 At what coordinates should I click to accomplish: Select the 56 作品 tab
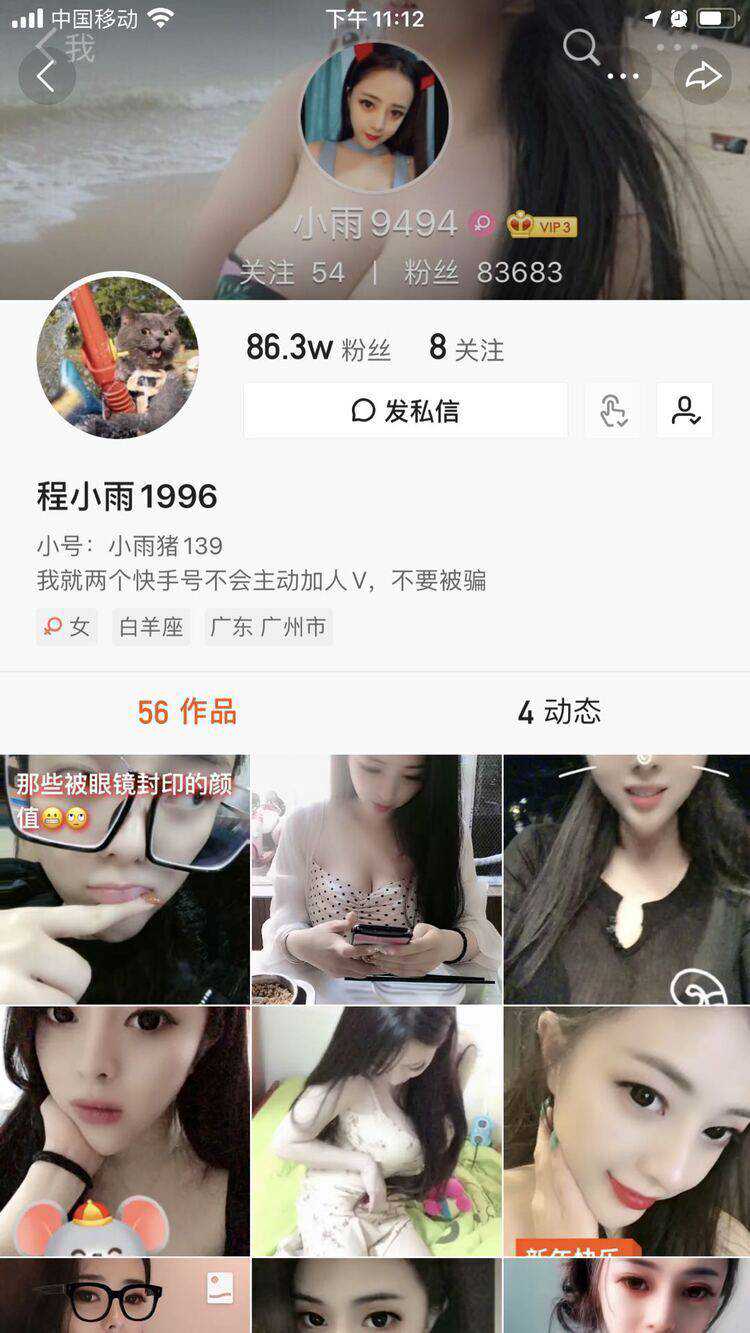pyautogui.click(x=187, y=712)
